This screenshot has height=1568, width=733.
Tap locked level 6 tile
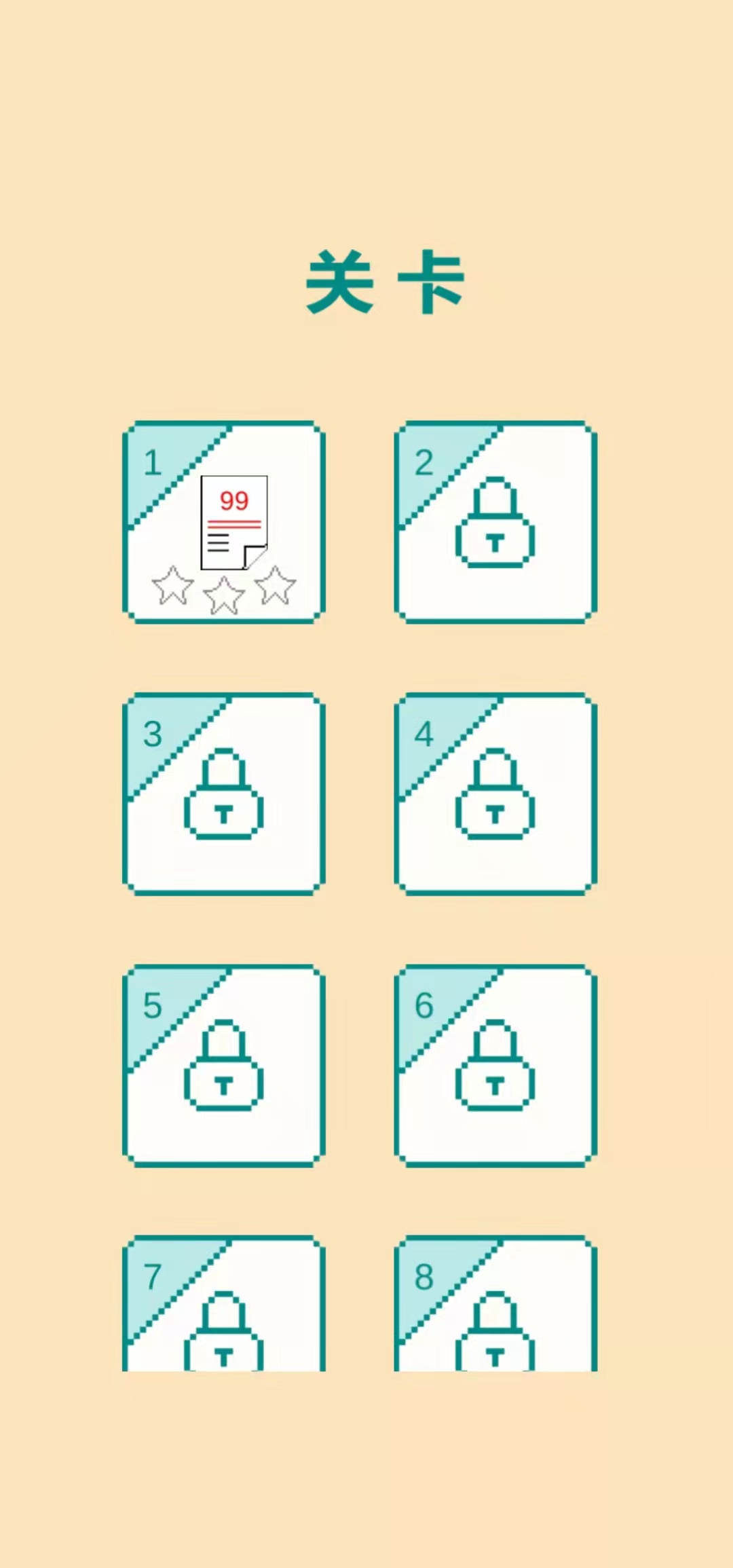click(495, 1065)
